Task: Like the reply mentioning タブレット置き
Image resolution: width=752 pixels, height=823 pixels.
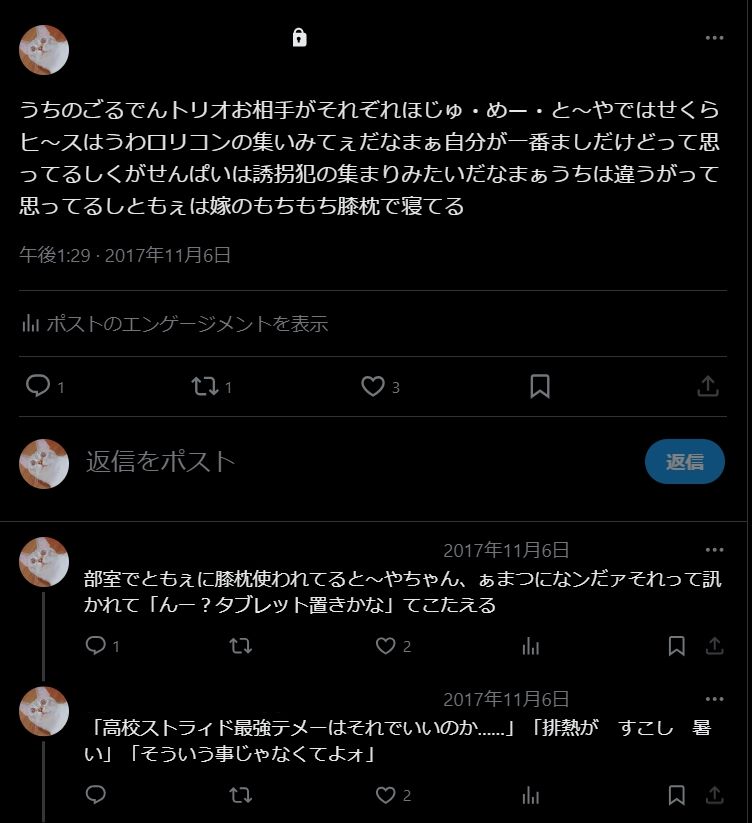Action: pyautogui.click(x=386, y=646)
